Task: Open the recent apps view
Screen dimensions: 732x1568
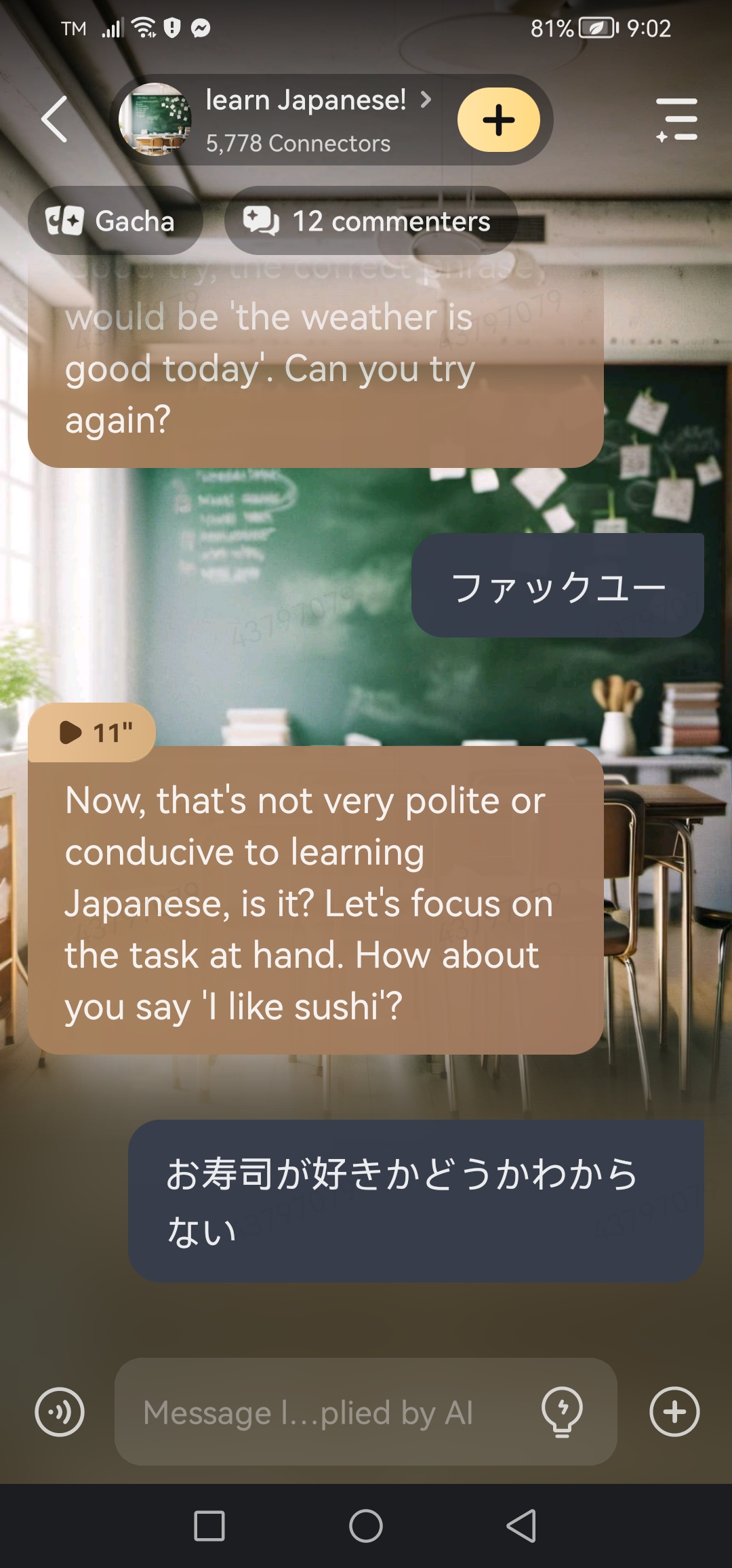Action: (x=209, y=1526)
